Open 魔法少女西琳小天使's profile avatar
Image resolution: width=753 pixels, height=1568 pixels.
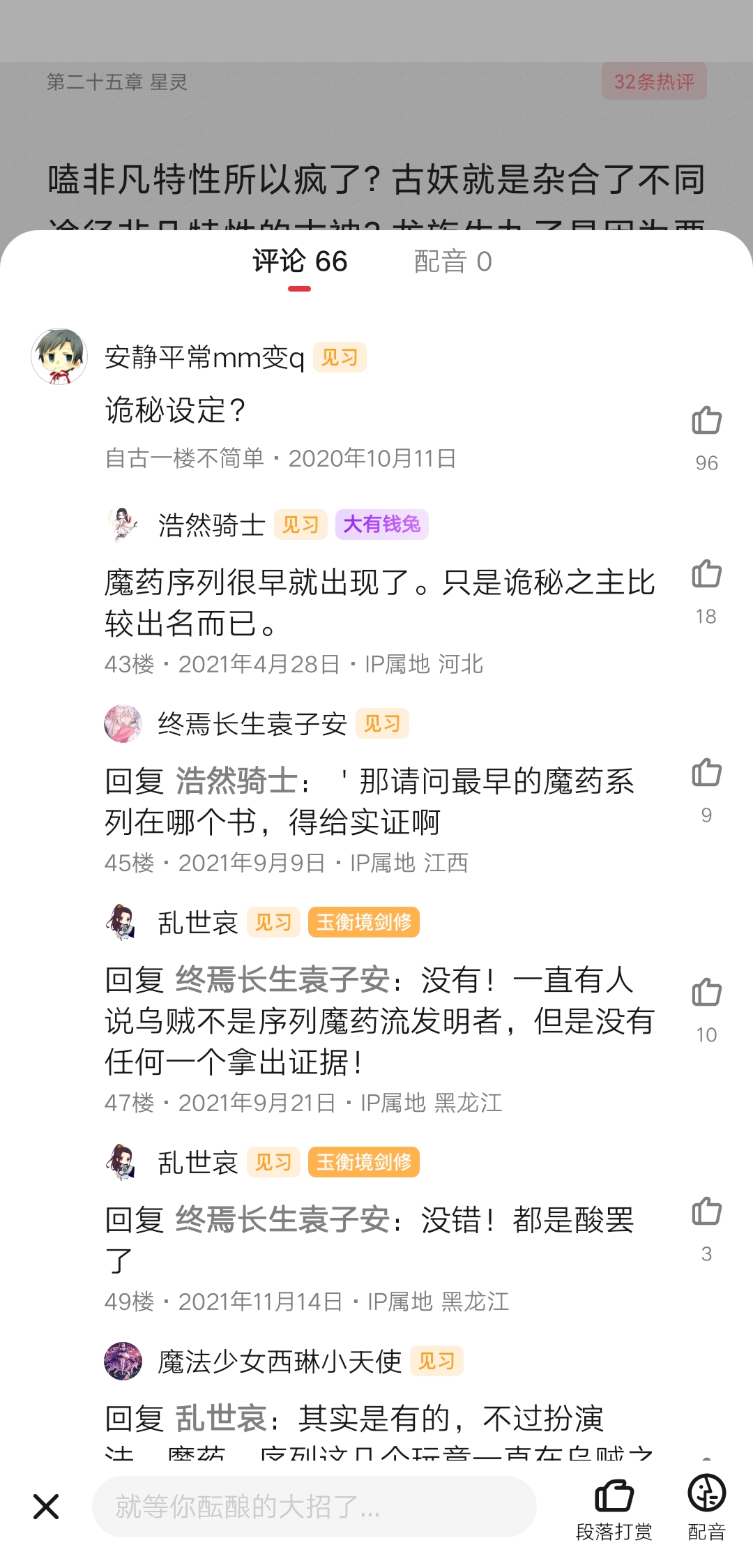pos(123,1361)
